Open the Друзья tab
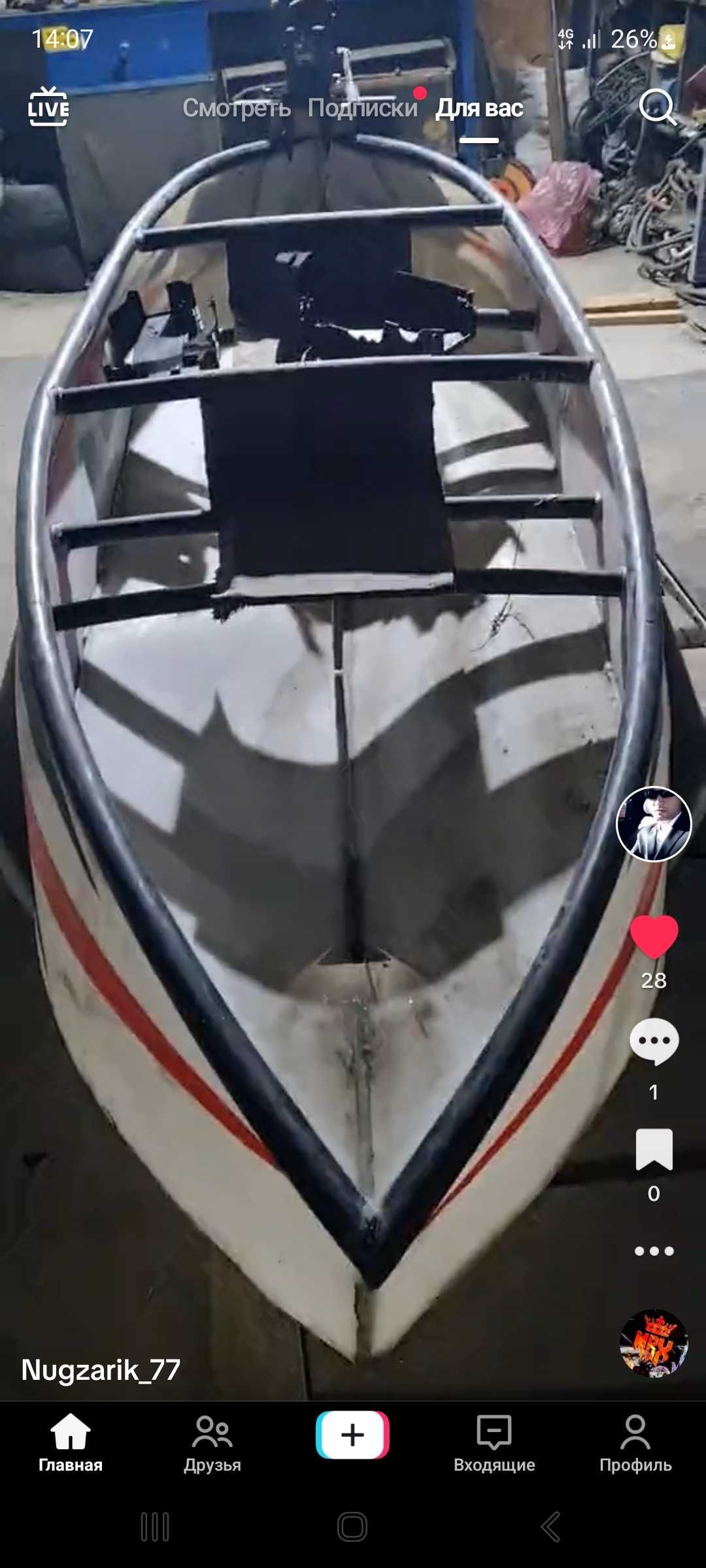 click(212, 1443)
